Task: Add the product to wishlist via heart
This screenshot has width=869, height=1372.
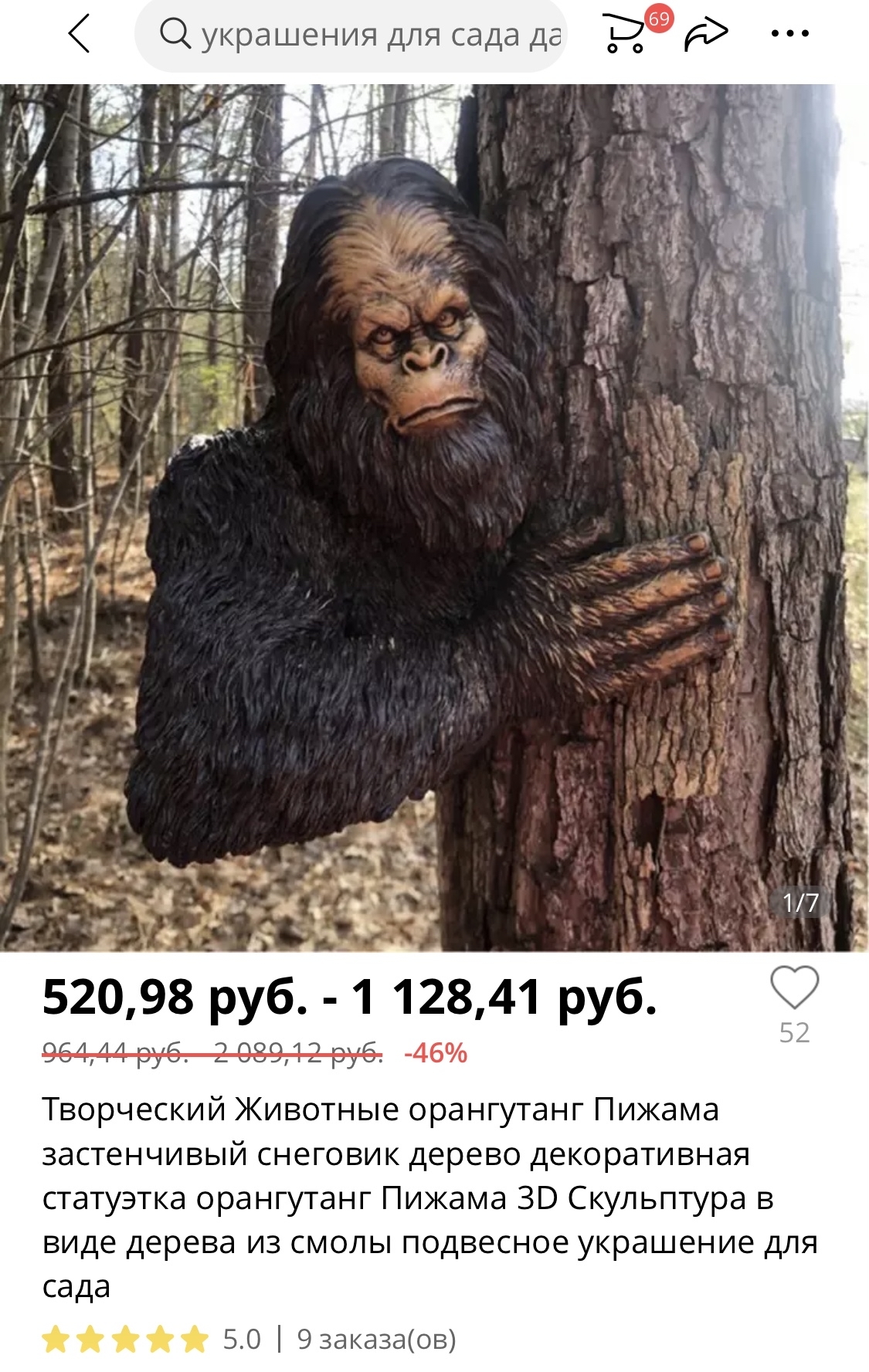Action: (794, 988)
